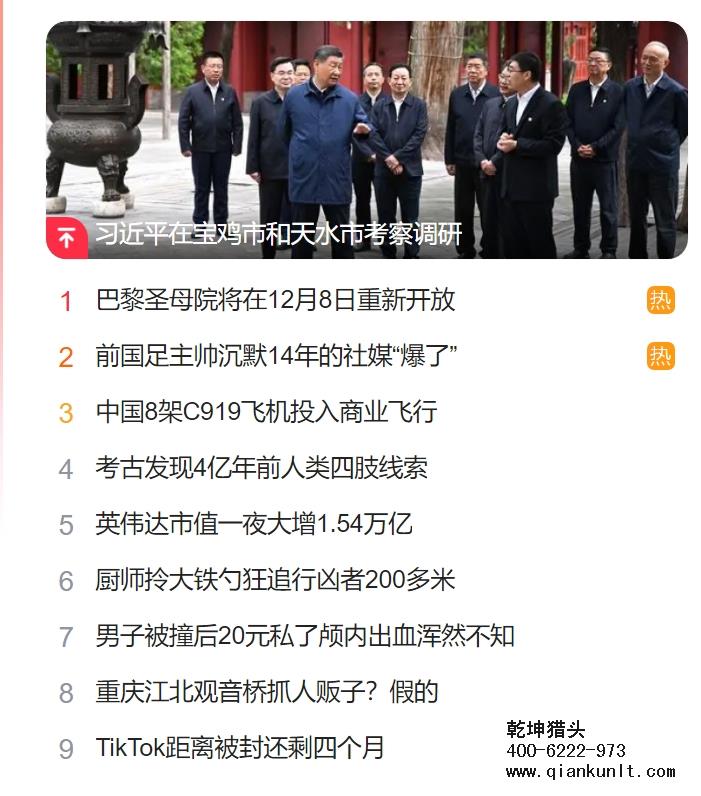The image size is (701, 796).
Task: Open the Notre-Dame reopening on December 8 topic
Action: pos(275,299)
